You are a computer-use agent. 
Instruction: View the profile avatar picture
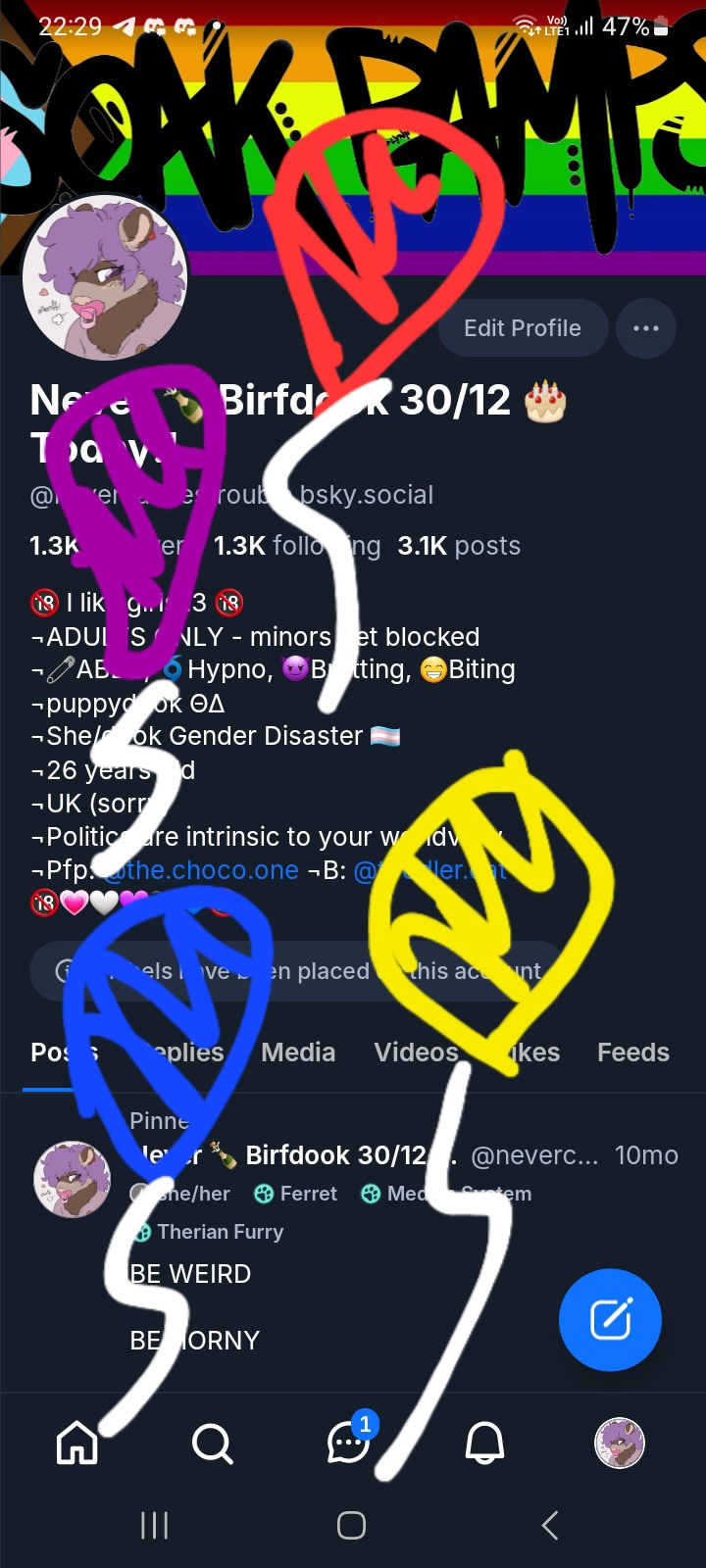pyautogui.click(x=105, y=277)
